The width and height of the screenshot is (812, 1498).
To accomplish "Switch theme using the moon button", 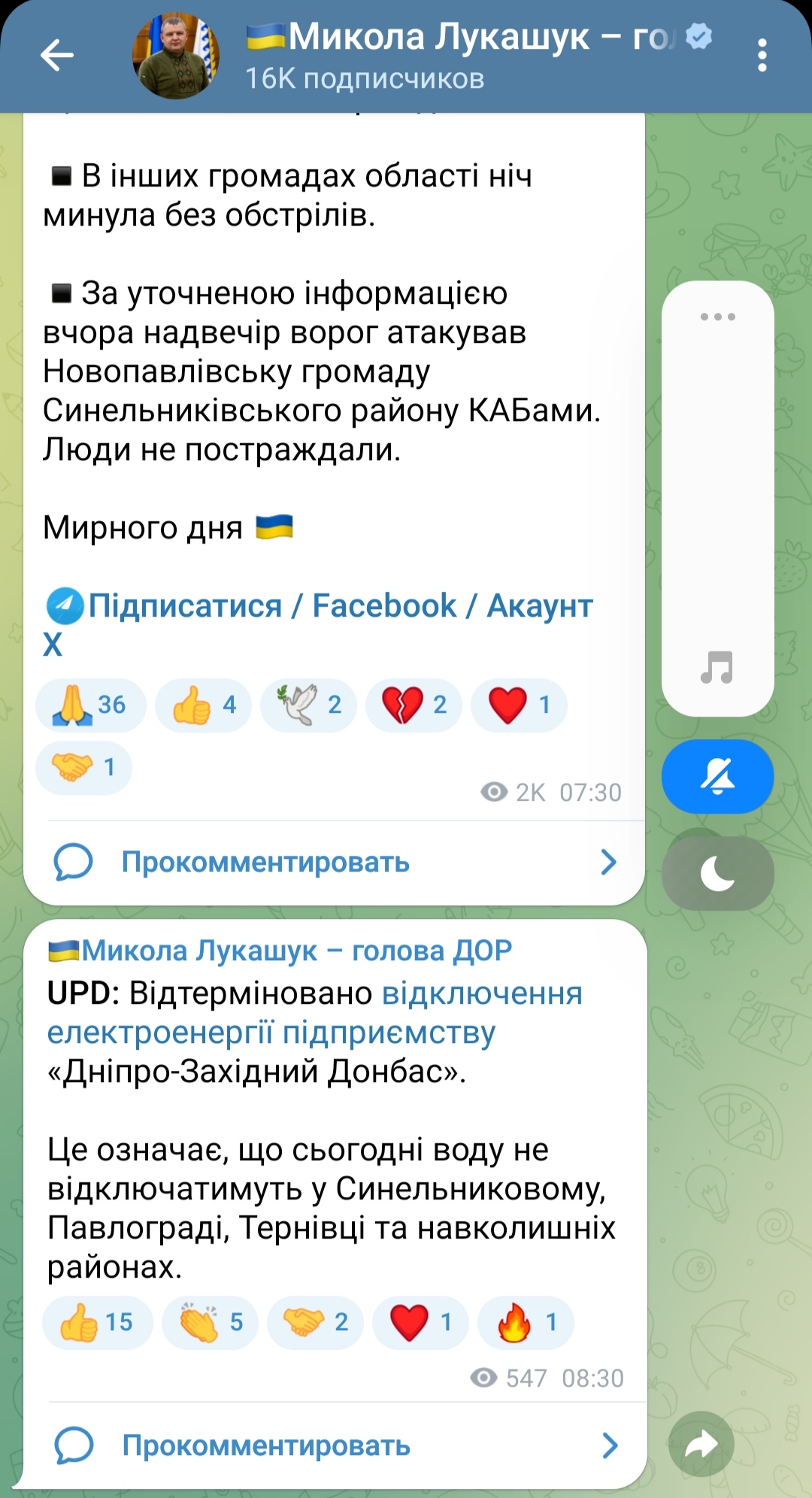I will point(717,874).
